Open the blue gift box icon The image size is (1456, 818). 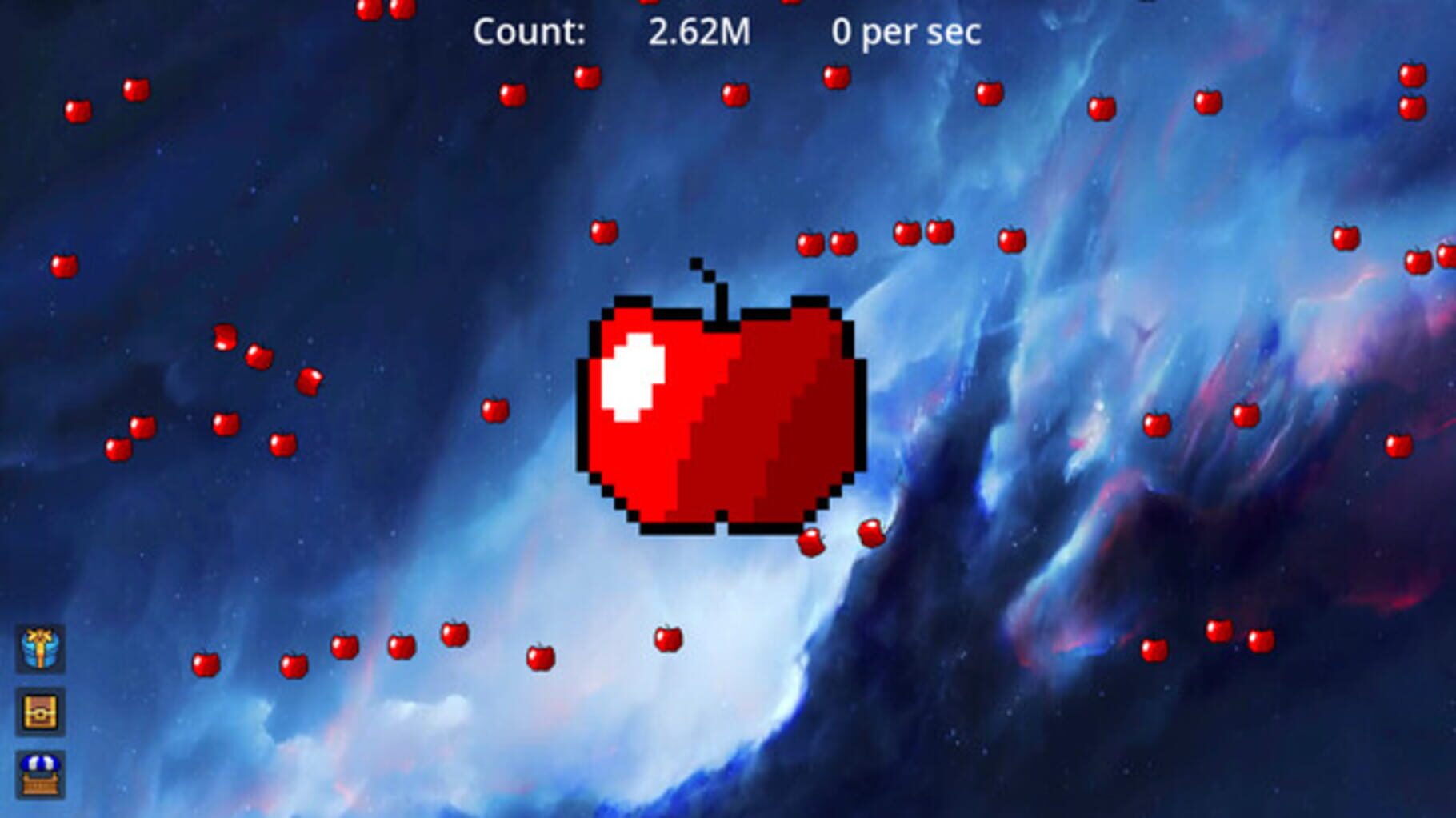click(x=40, y=648)
